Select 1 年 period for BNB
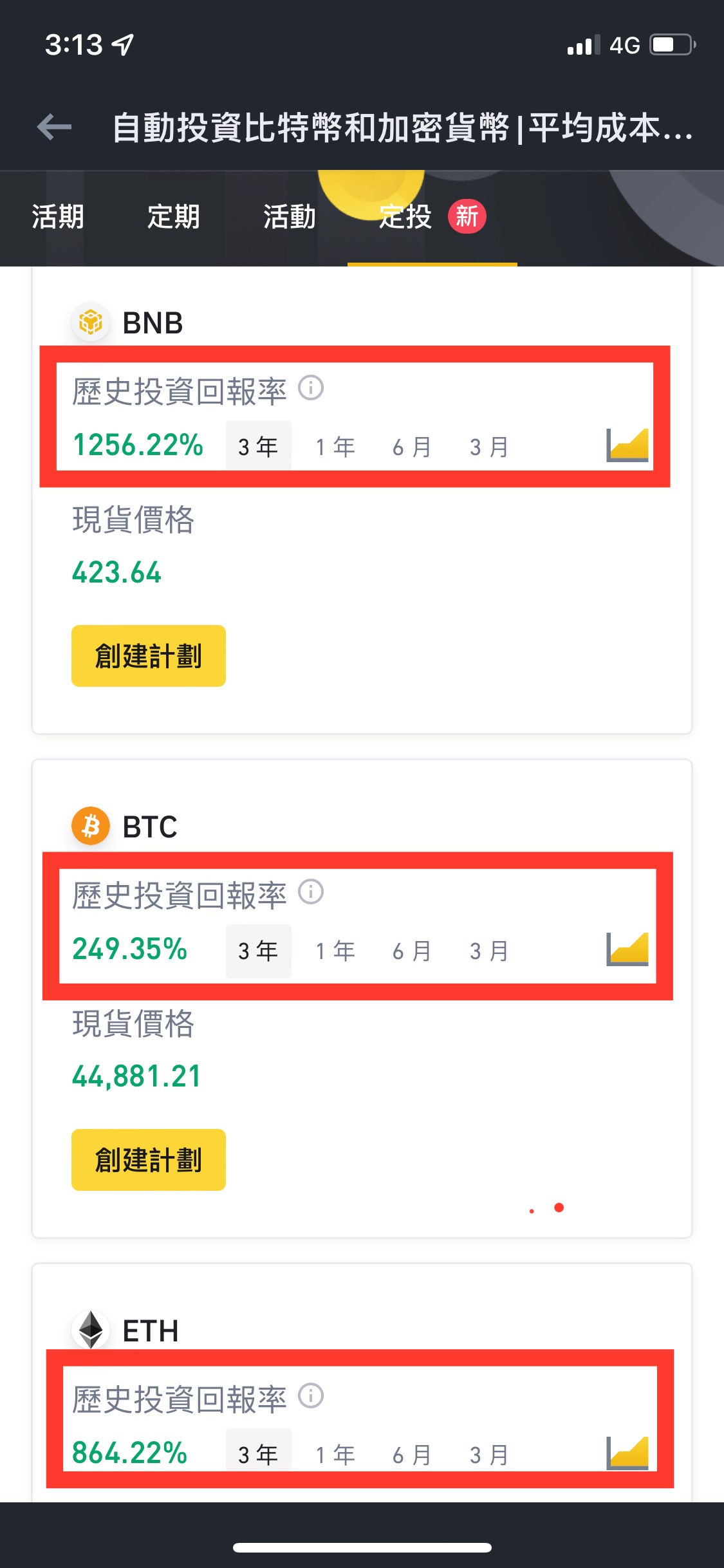 click(335, 446)
